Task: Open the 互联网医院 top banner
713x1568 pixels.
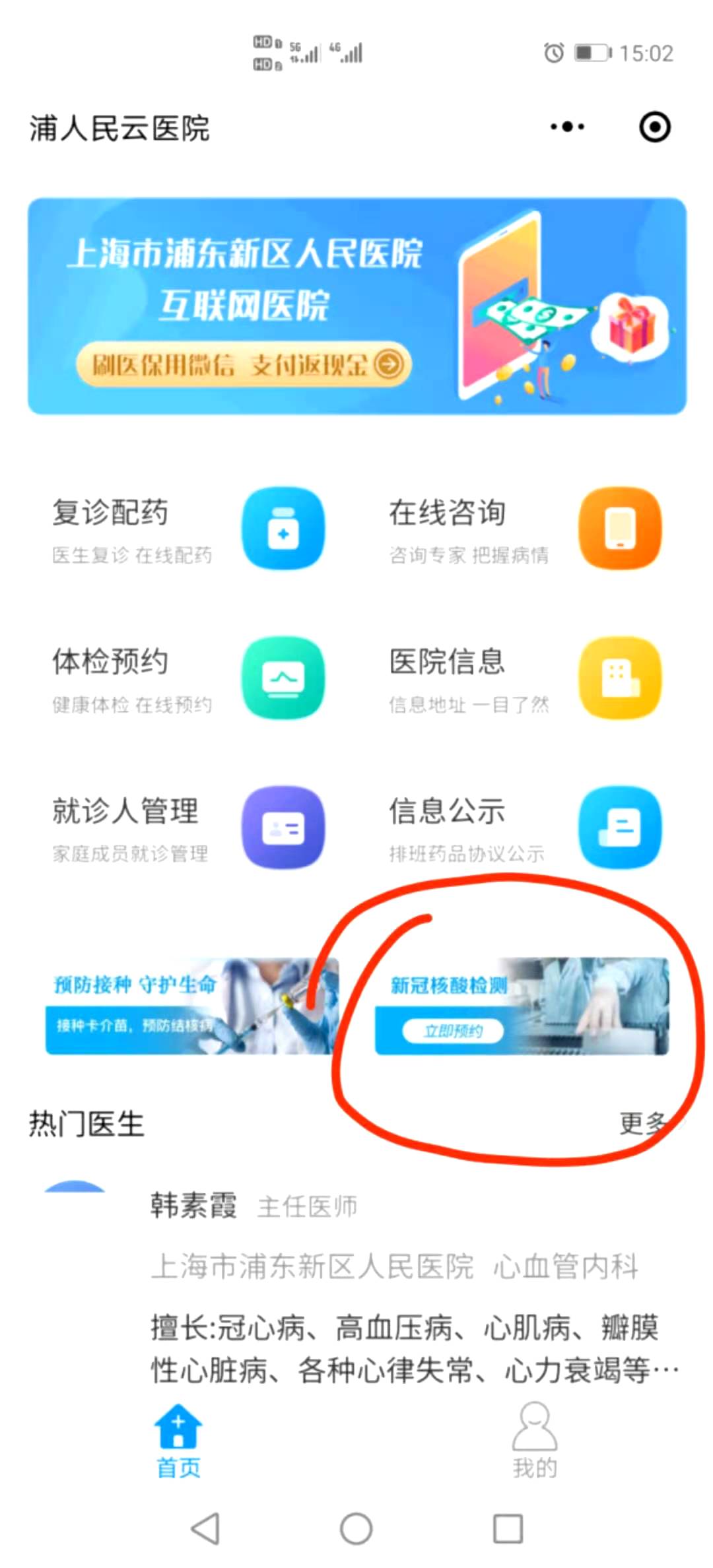Action: (356, 306)
